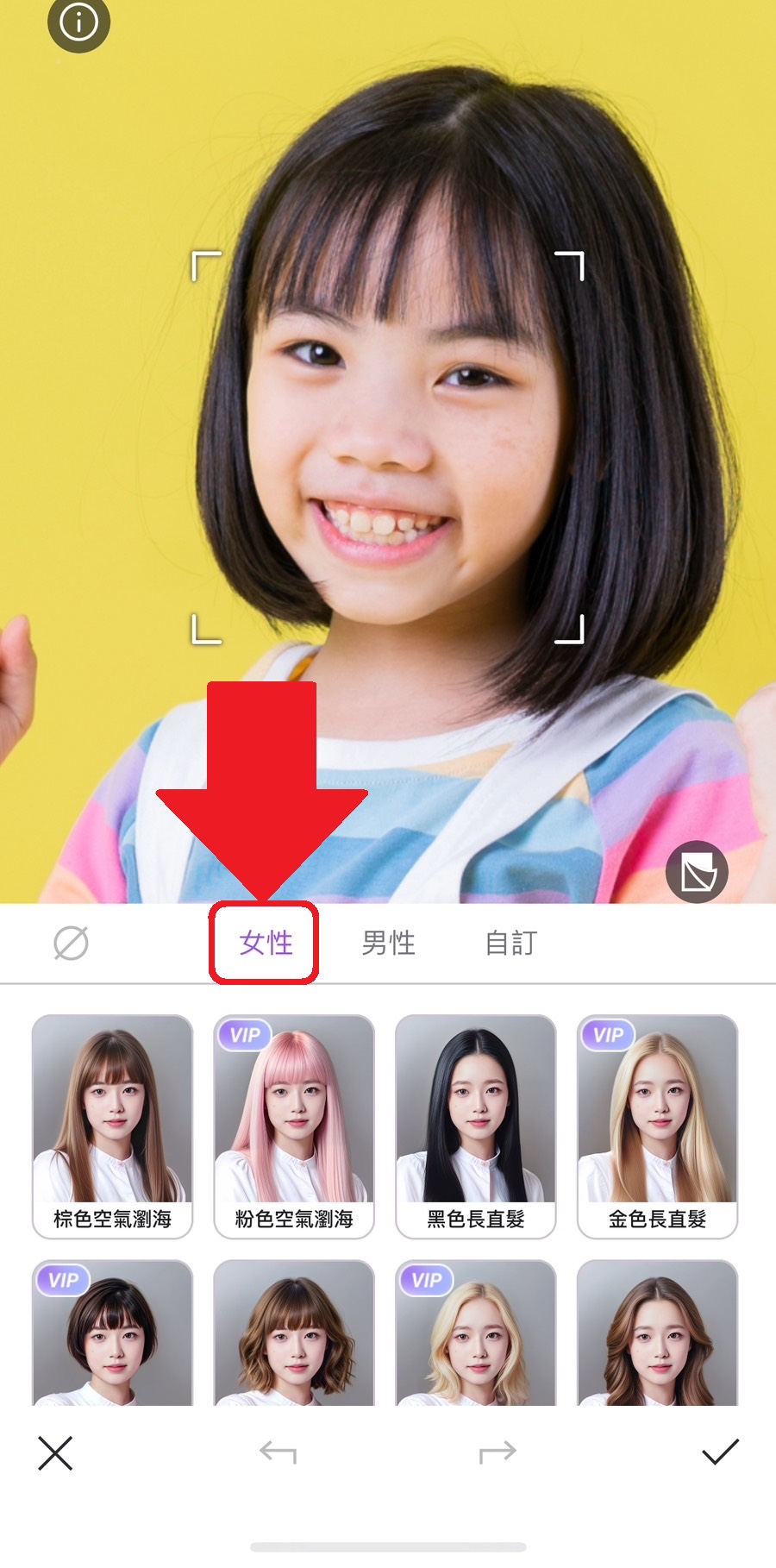This screenshot has height=1568, width=776.
Task: Confirm with the checkmark button
Action: tap(720, 1453)
